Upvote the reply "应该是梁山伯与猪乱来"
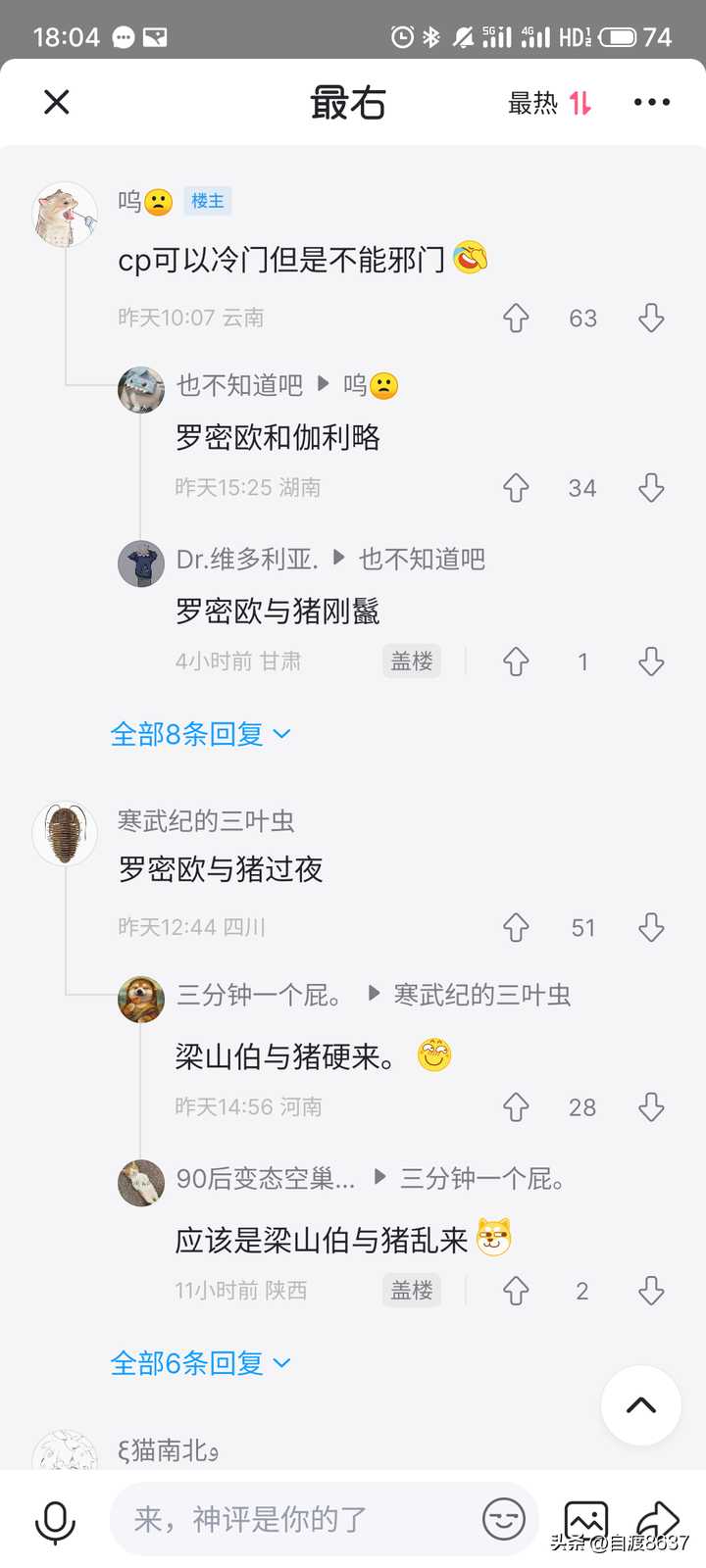This screenshot has width=706, height=1568. pos(516,1291)
